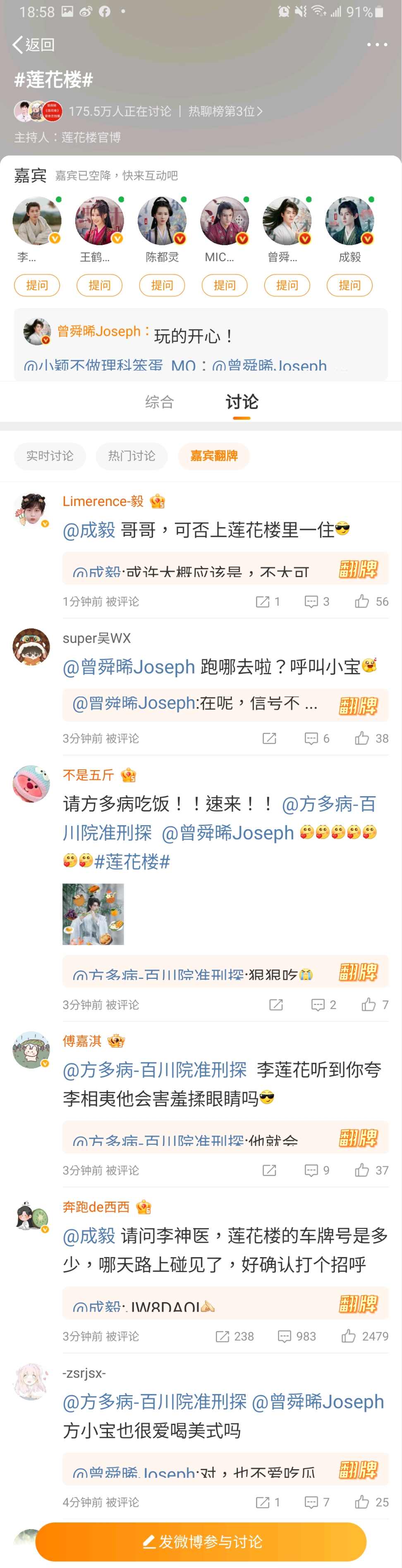
Task: Select the 热门讨论 chip
Action: 132,456
